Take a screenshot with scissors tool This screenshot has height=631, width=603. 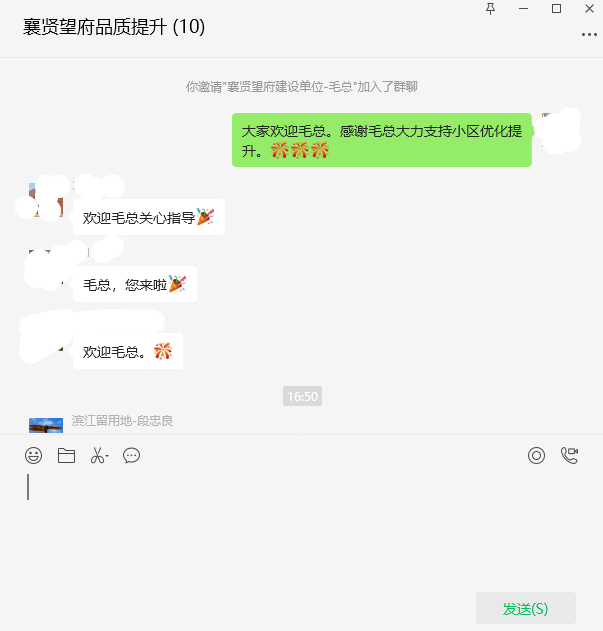point(98,456)
